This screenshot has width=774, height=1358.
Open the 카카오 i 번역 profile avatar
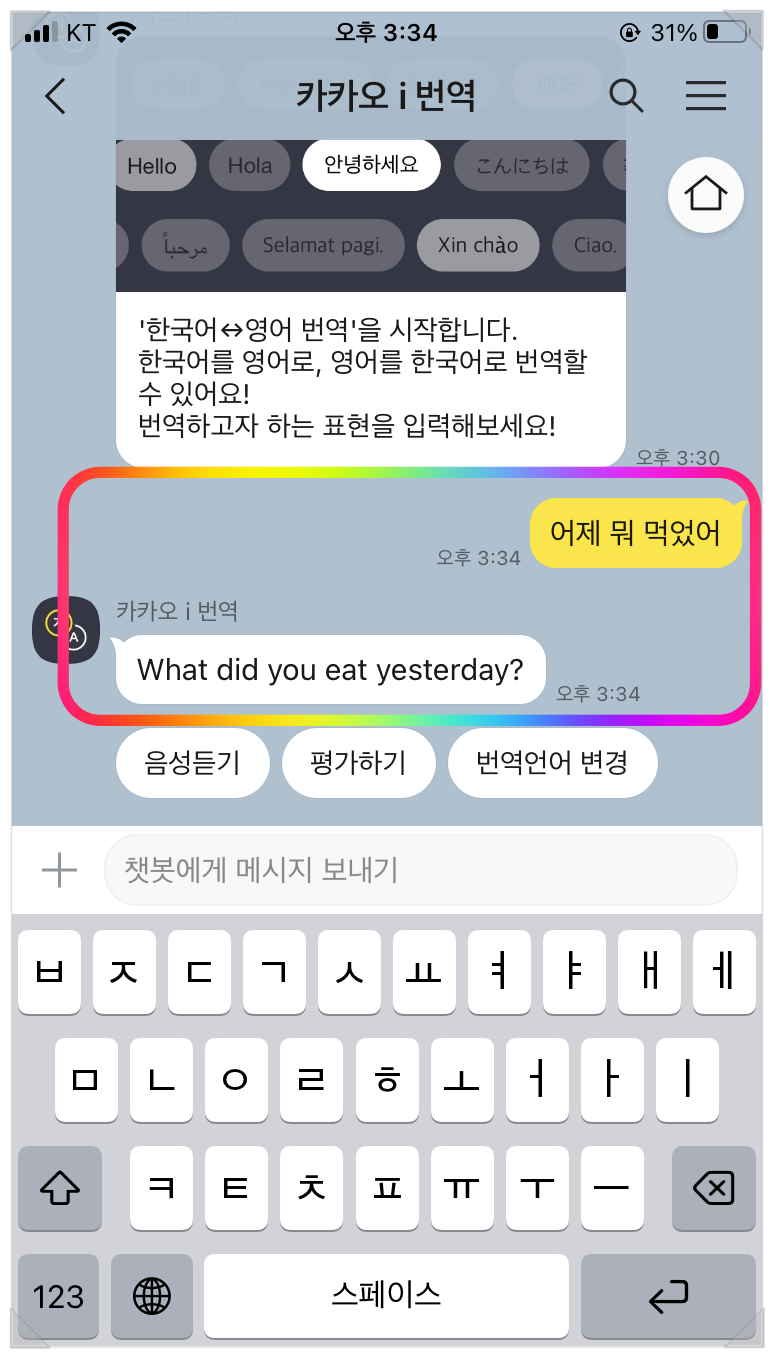point(65,630)
